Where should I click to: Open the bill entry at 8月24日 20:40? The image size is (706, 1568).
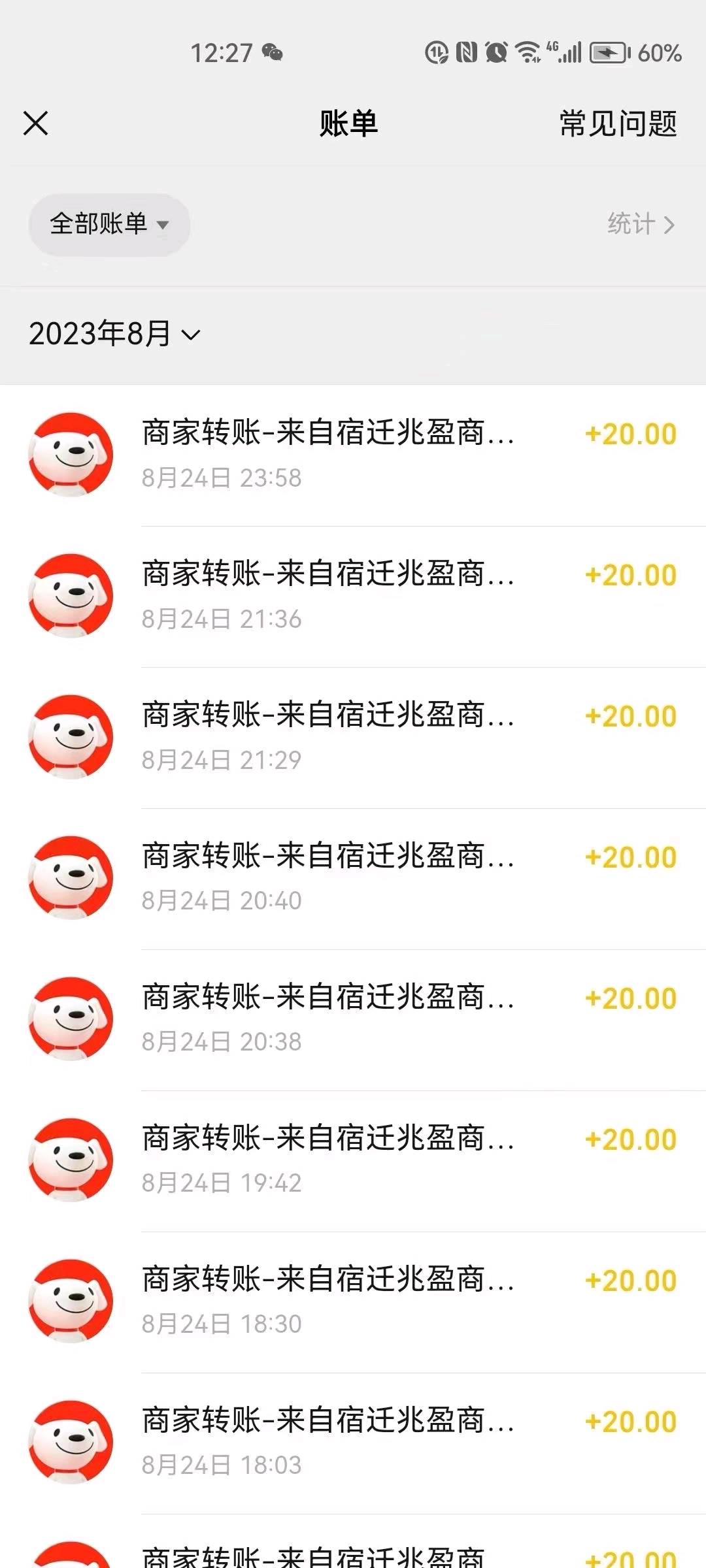point(353,878)
